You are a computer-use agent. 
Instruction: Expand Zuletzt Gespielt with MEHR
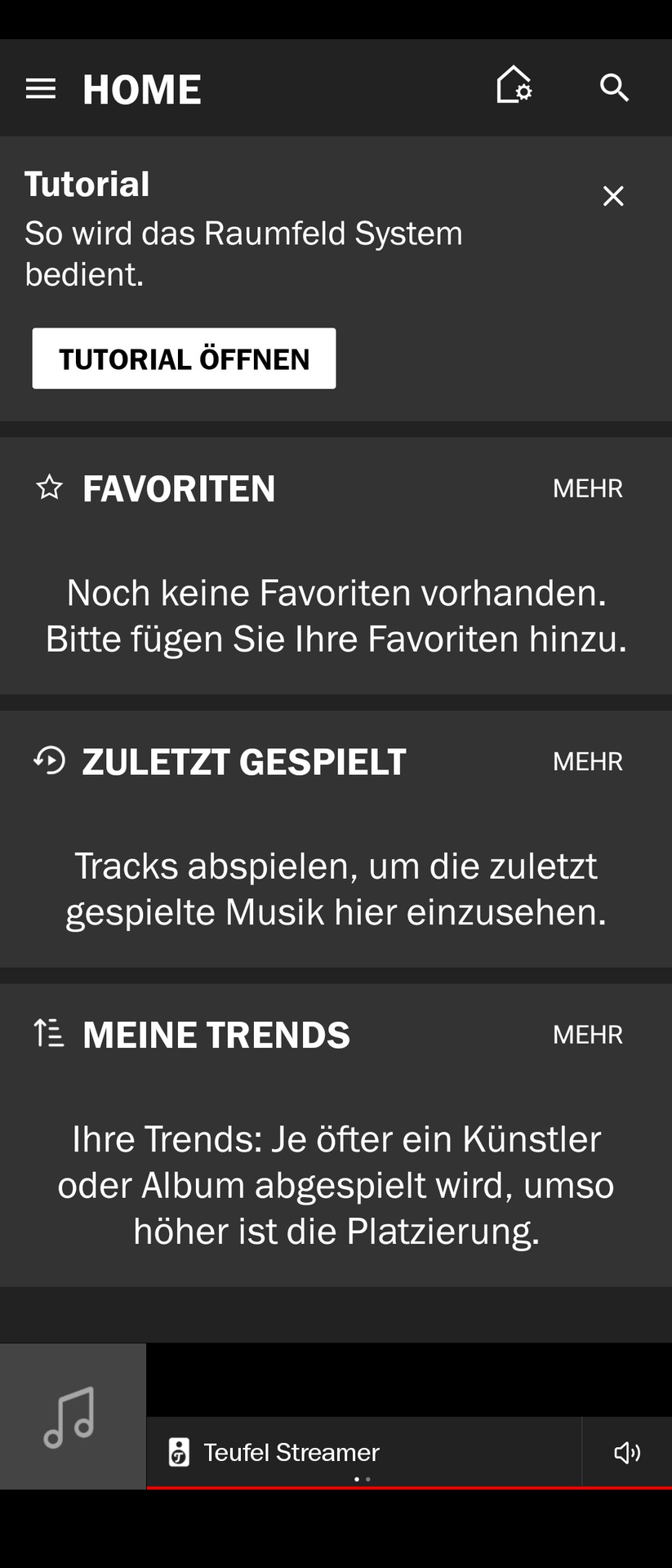pyautogui.click(x=587, y=760)
